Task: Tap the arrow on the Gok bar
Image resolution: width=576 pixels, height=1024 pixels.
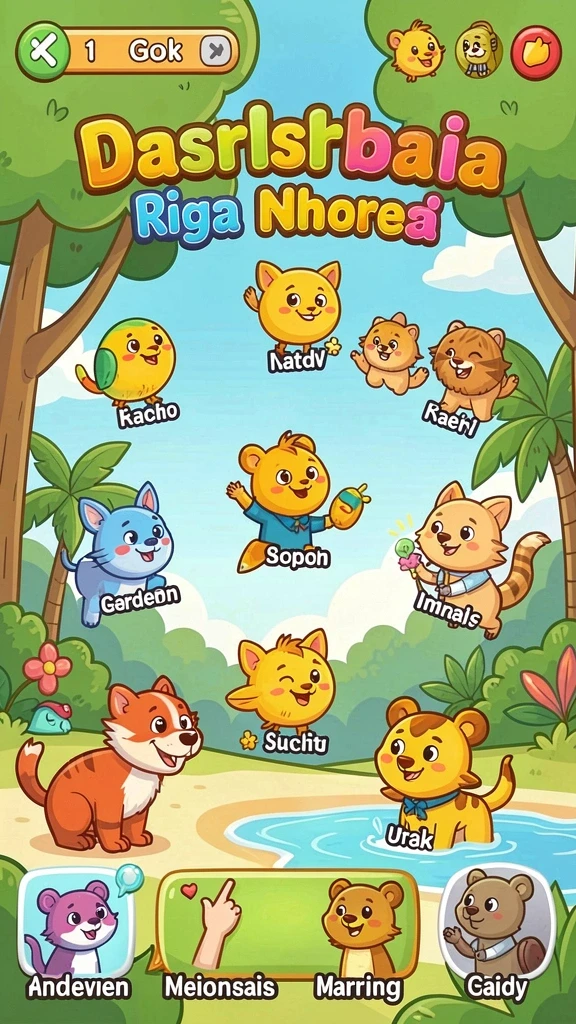Action: (x=216, y=51)
